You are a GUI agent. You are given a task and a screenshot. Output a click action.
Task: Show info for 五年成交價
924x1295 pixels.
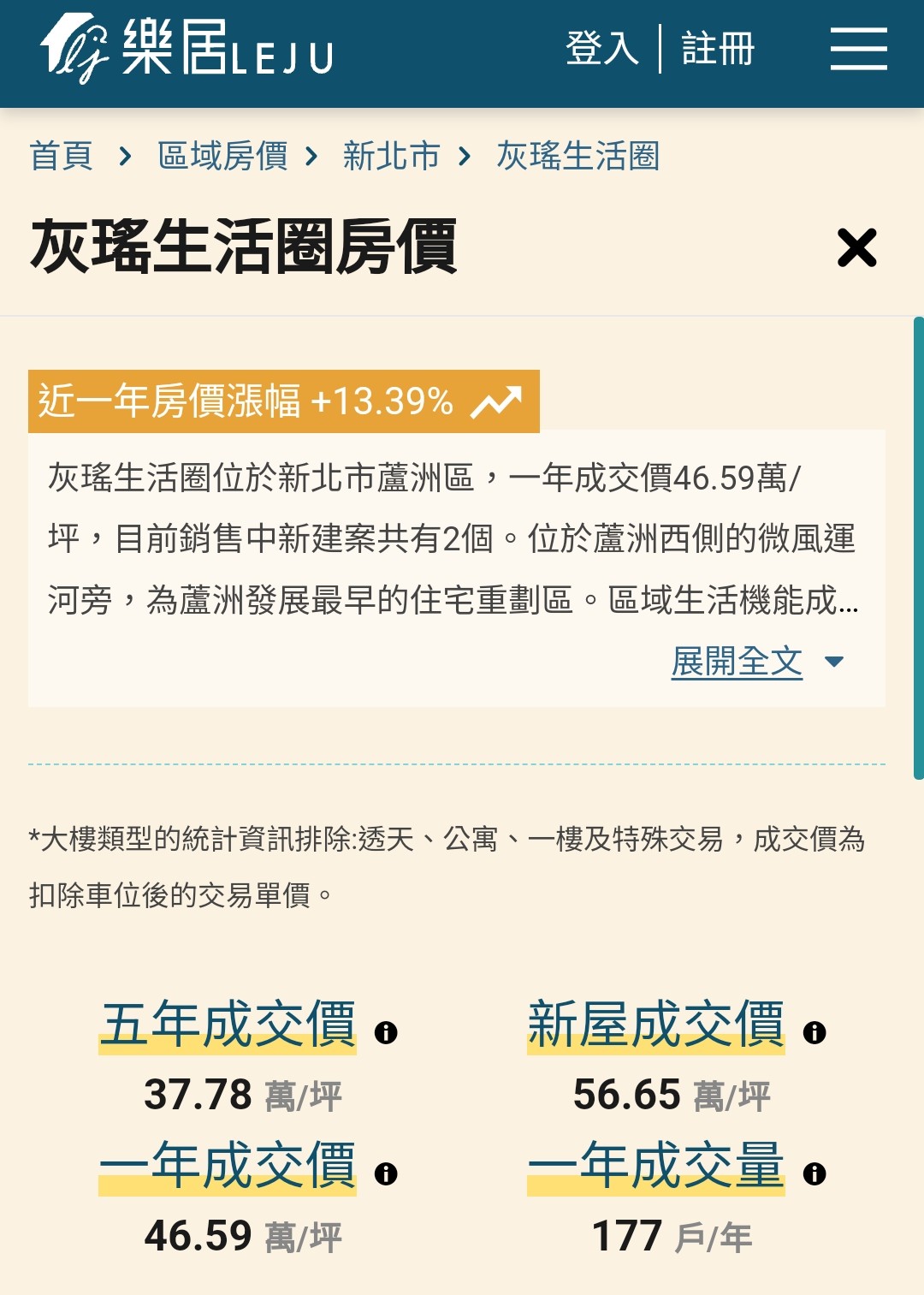click(x=386, y=1032)
